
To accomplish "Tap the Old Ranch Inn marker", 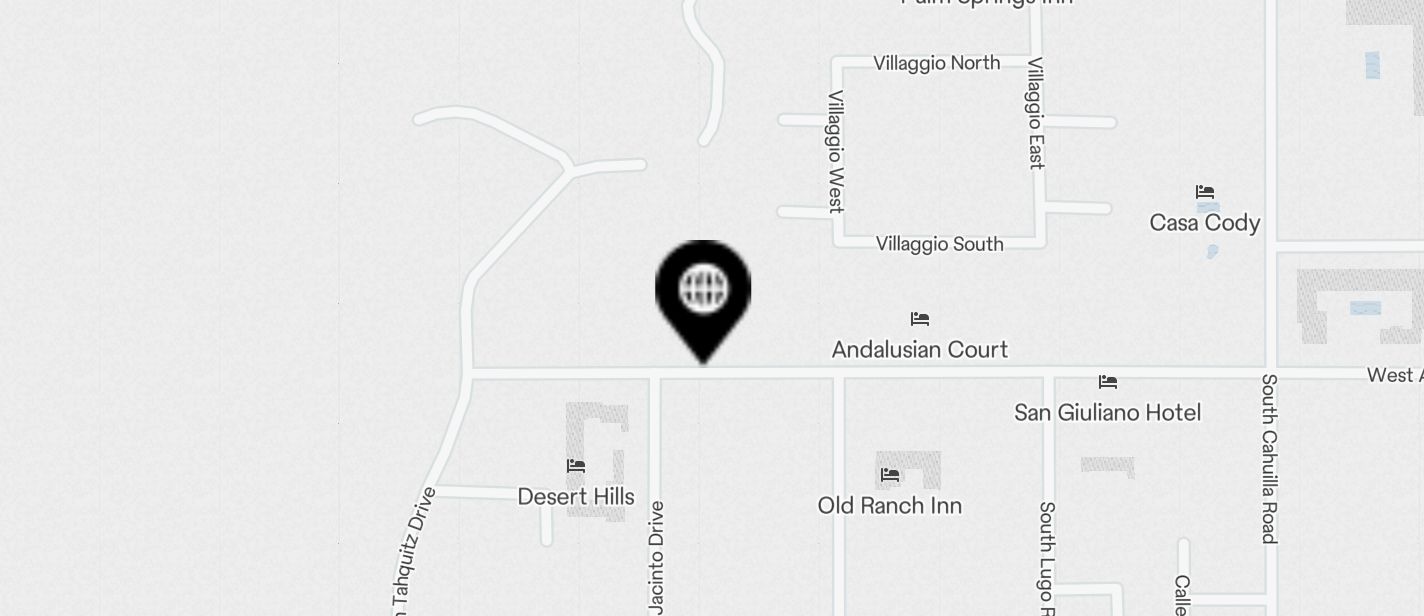I will pyautogui.click(x=890, y=475).
